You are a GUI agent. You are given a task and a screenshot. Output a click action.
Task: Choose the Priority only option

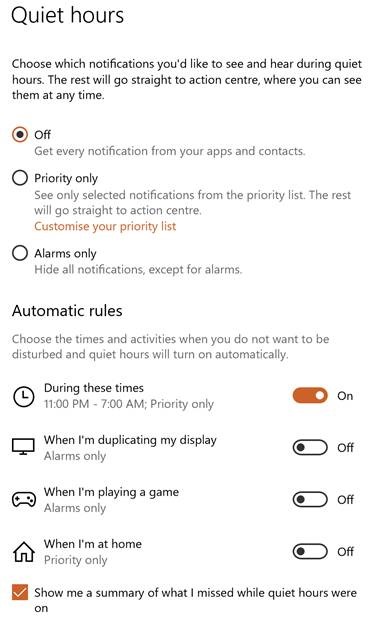point(20,178)
